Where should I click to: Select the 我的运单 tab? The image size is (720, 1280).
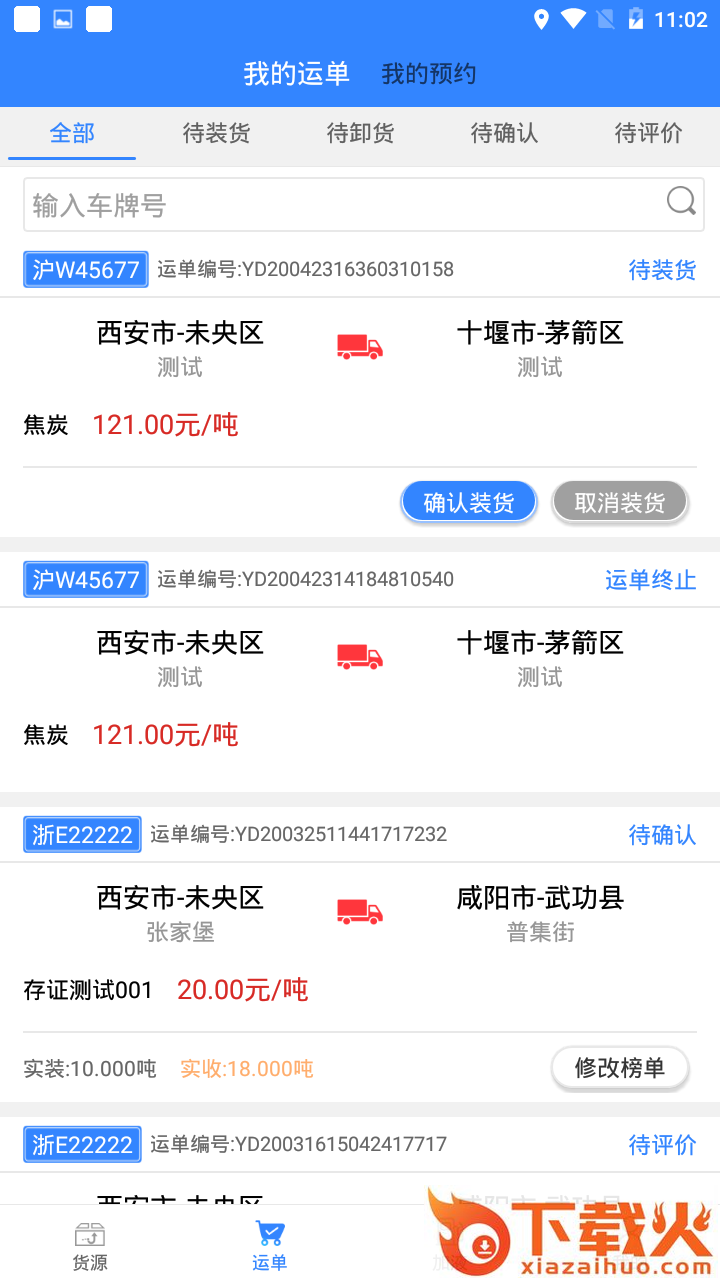click(x=296, y=74)
